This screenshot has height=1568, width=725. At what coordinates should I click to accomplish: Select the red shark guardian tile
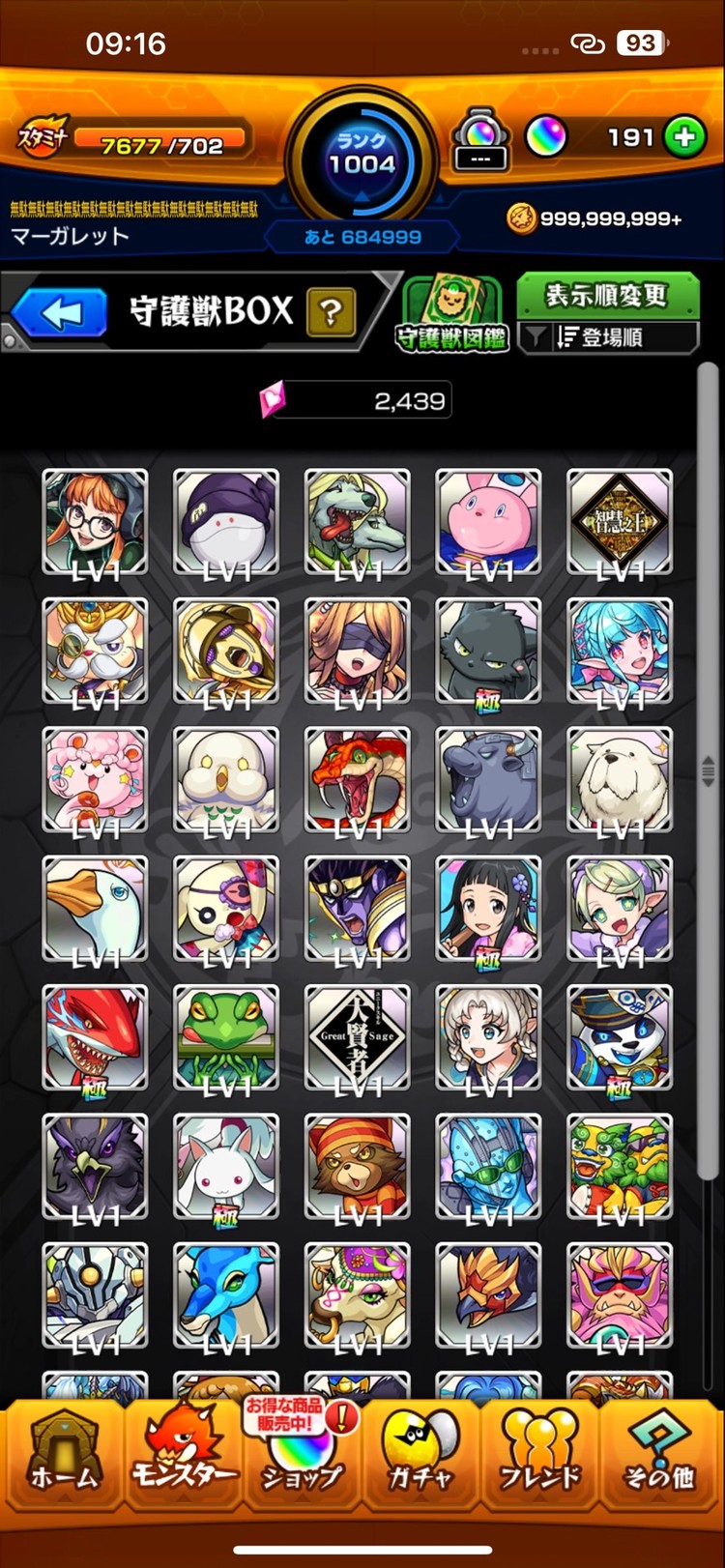pos(95,1037)
